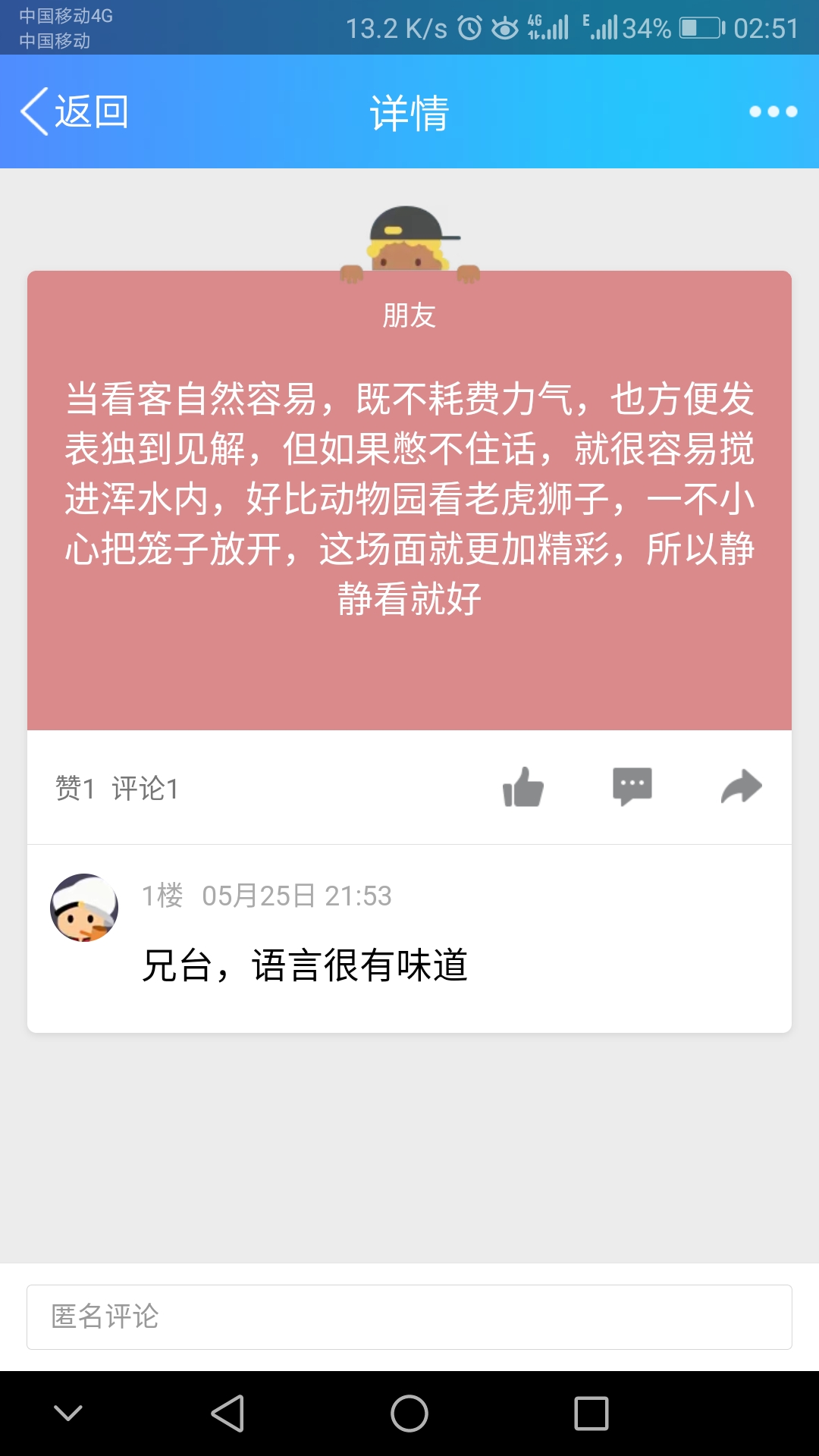Go back using the 返回 button
The height and width of the screenshot is (1456, 819).
74,111
